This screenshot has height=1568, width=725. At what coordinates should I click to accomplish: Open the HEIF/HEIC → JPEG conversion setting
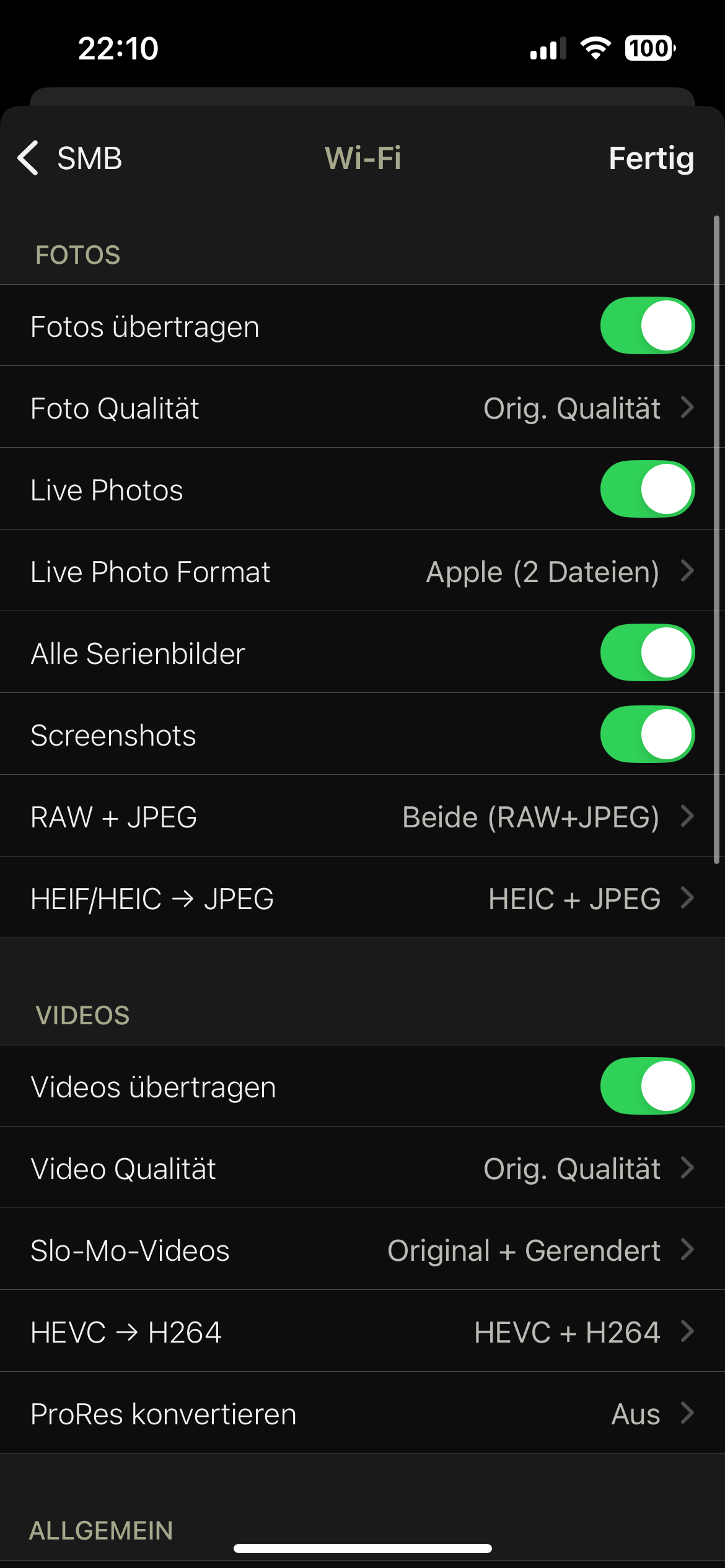(x=362, y=898)
